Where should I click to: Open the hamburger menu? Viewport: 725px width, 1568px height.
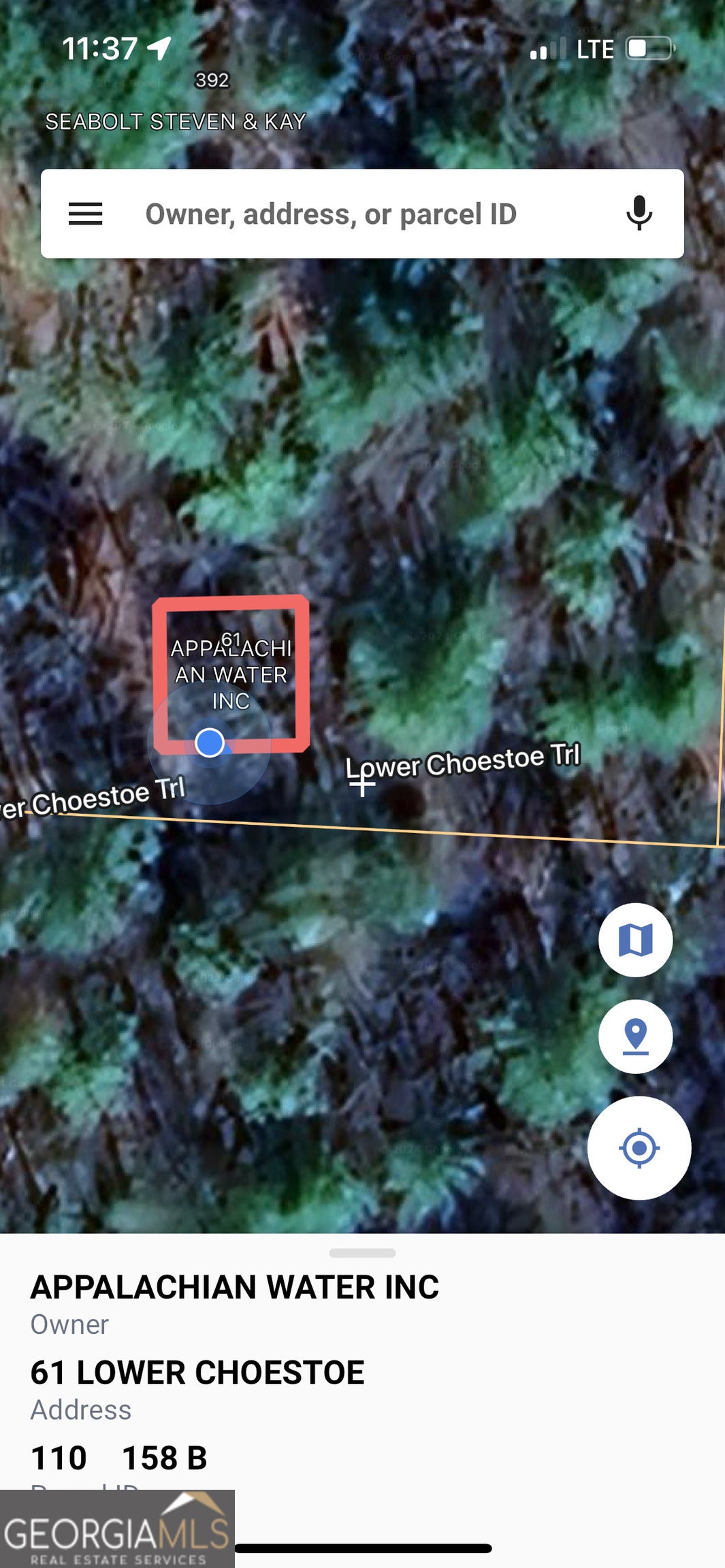point(85,214)
